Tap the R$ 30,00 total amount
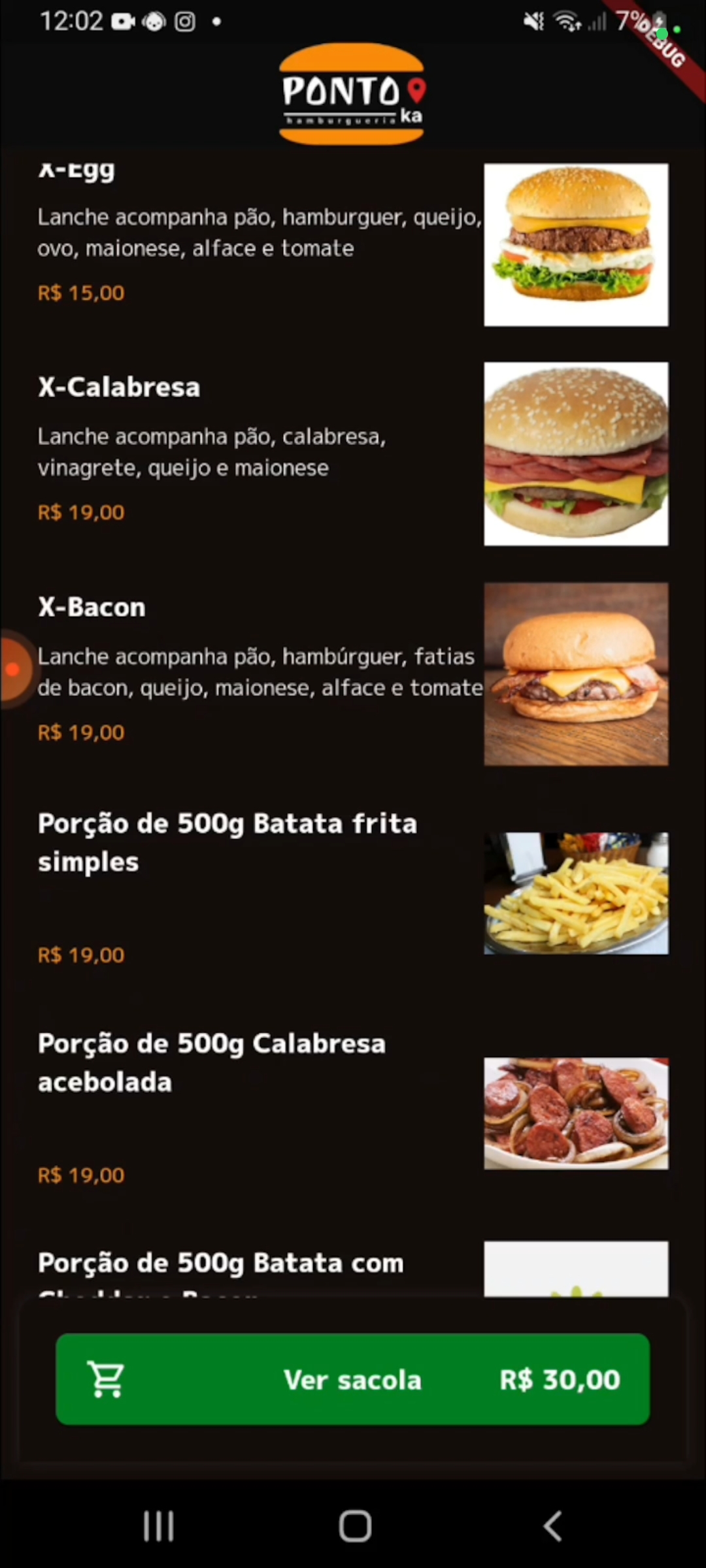706x1568 pixels. click(559, 1380)
